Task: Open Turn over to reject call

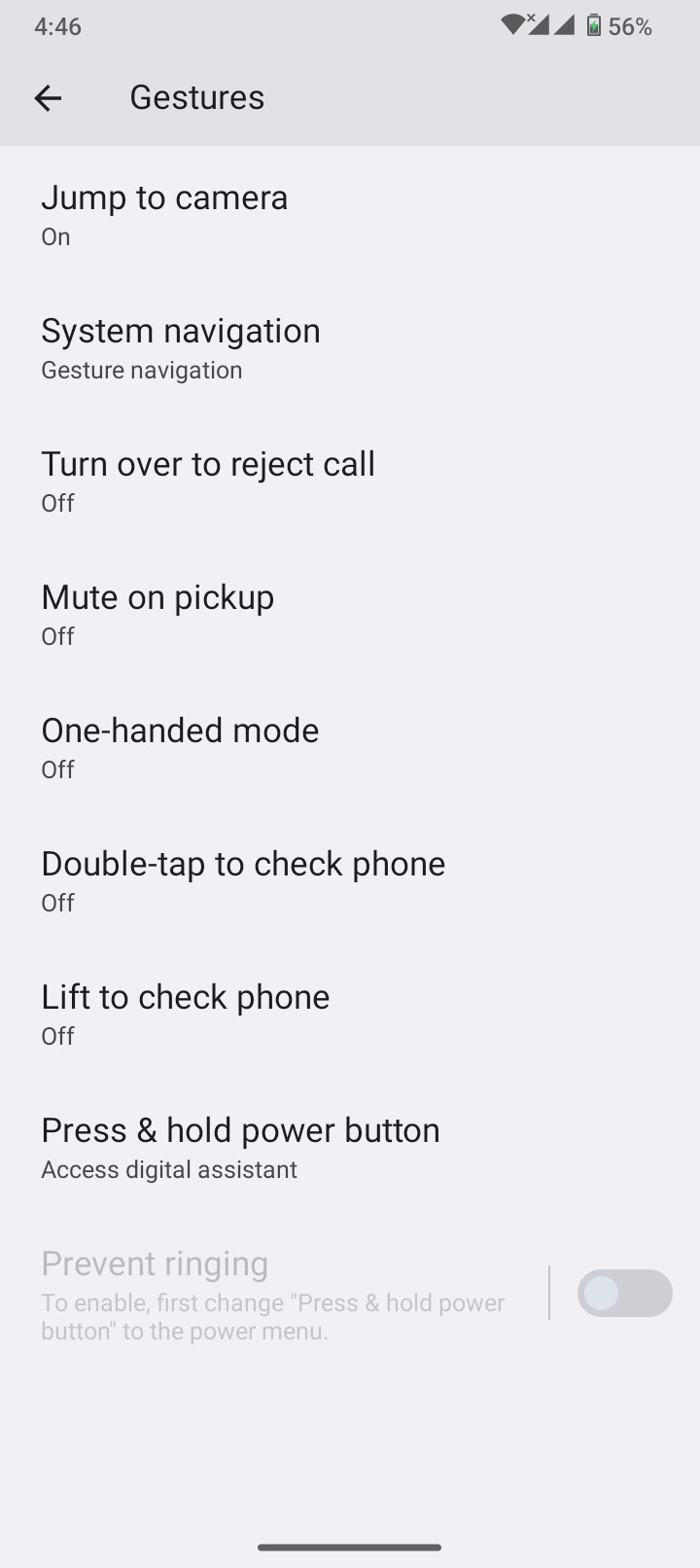Action: (350, 481)
